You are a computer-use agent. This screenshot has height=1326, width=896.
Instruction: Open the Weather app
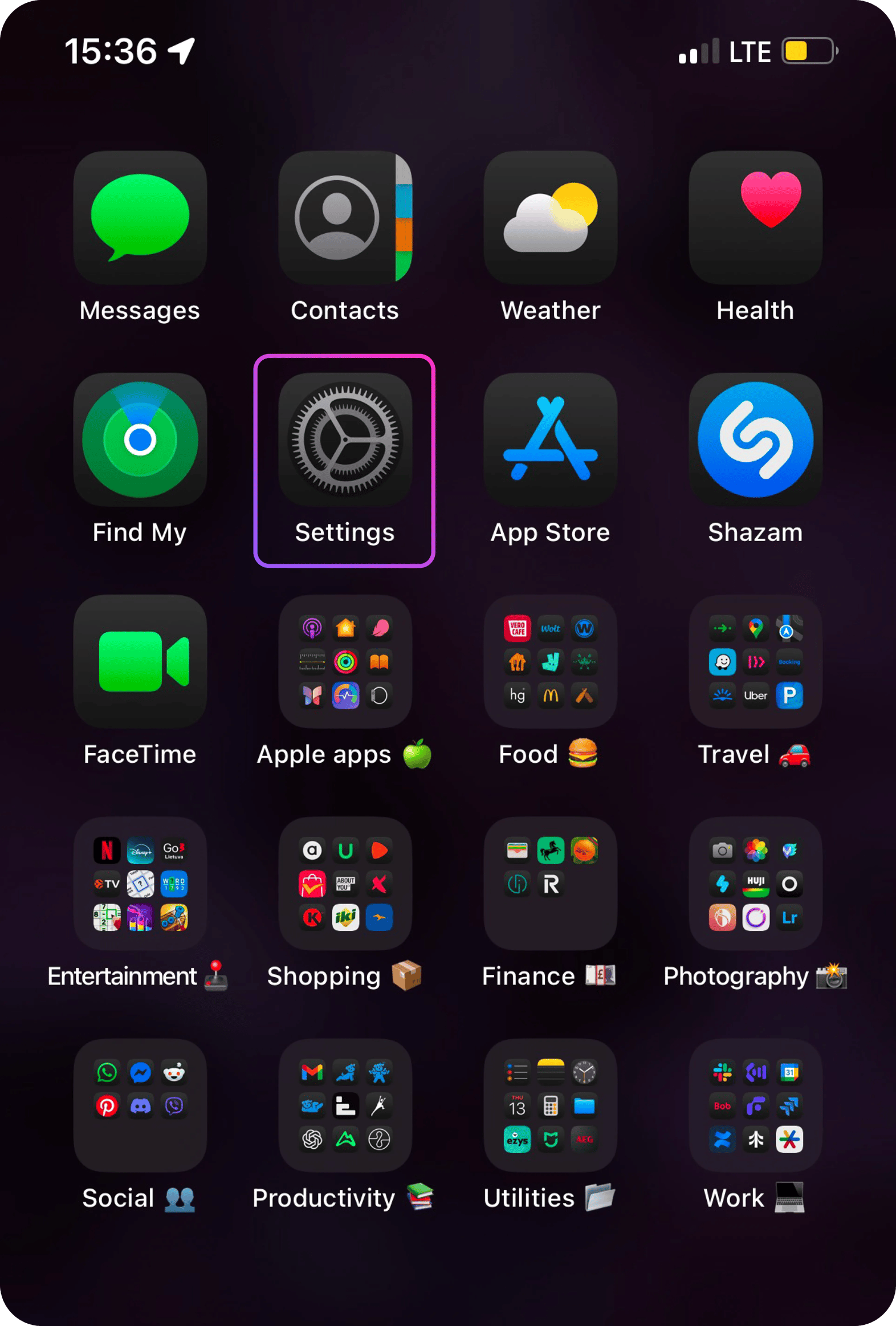[550, 217]
